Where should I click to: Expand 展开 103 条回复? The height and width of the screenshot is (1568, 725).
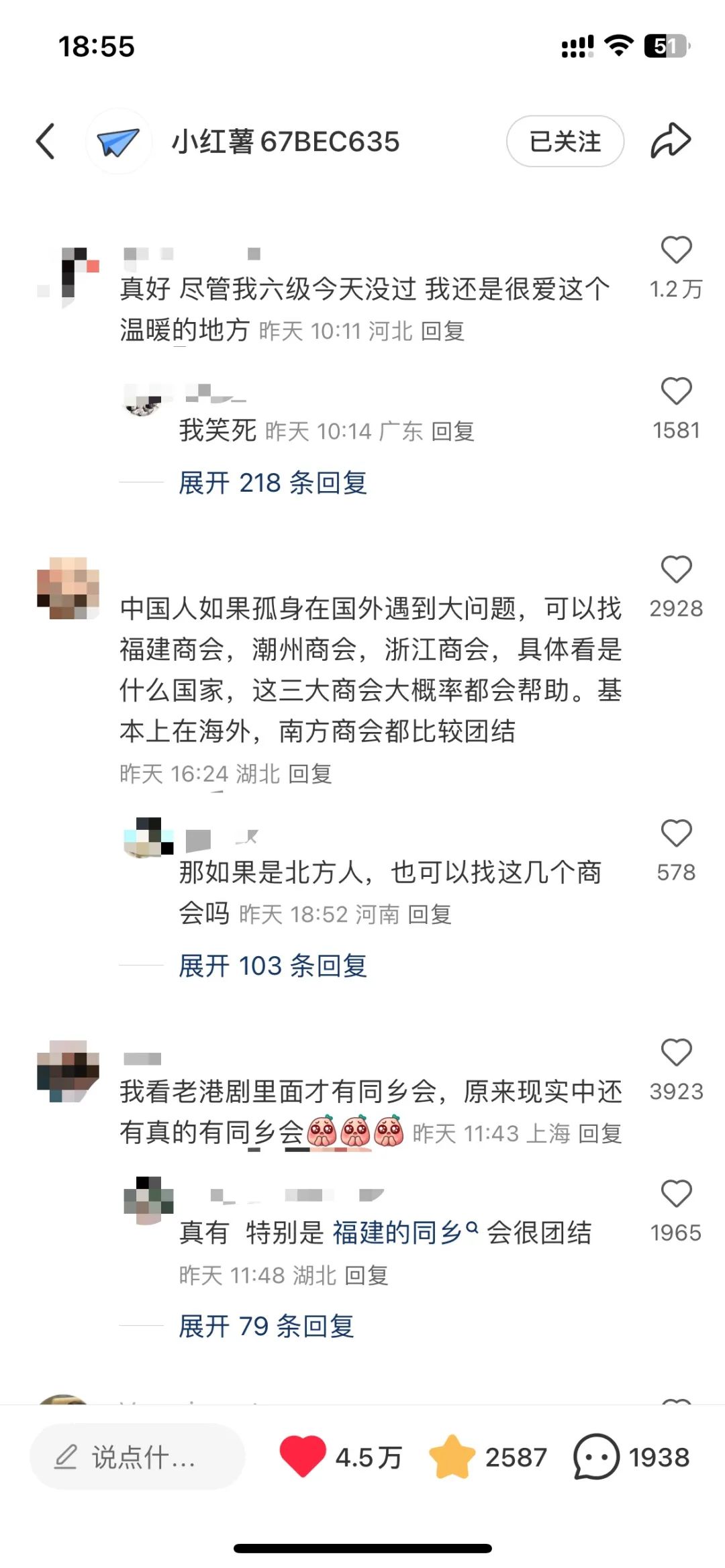tap(273, 966)
